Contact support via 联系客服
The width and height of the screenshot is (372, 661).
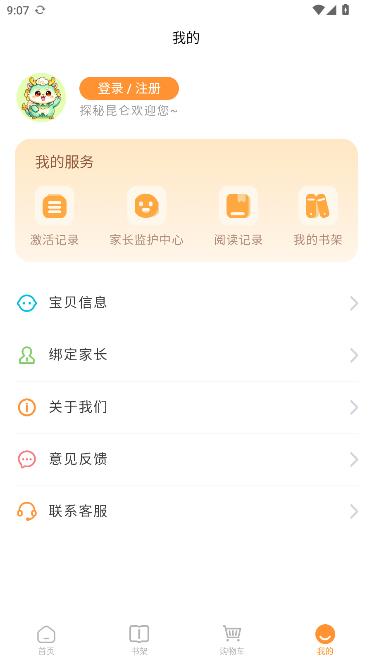(x=186, y=511)
